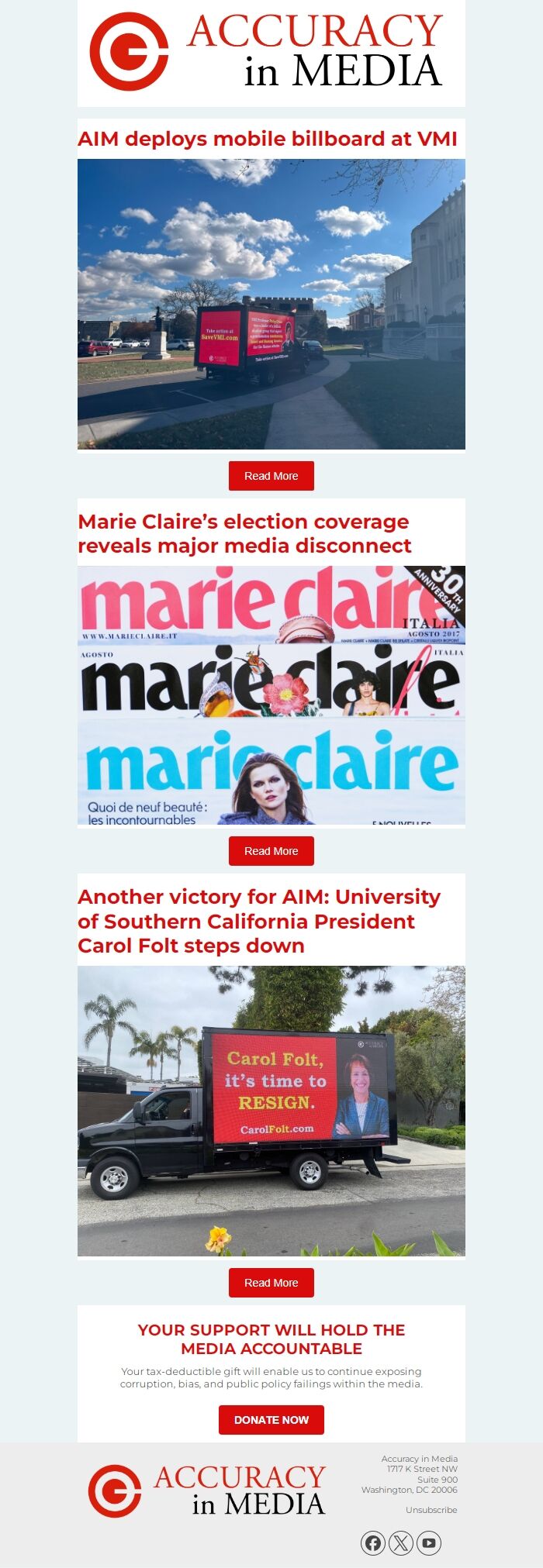The image size is (543, 1568).
Task: Select Read More under Carol Folt article
Action: click(271, 1283)
